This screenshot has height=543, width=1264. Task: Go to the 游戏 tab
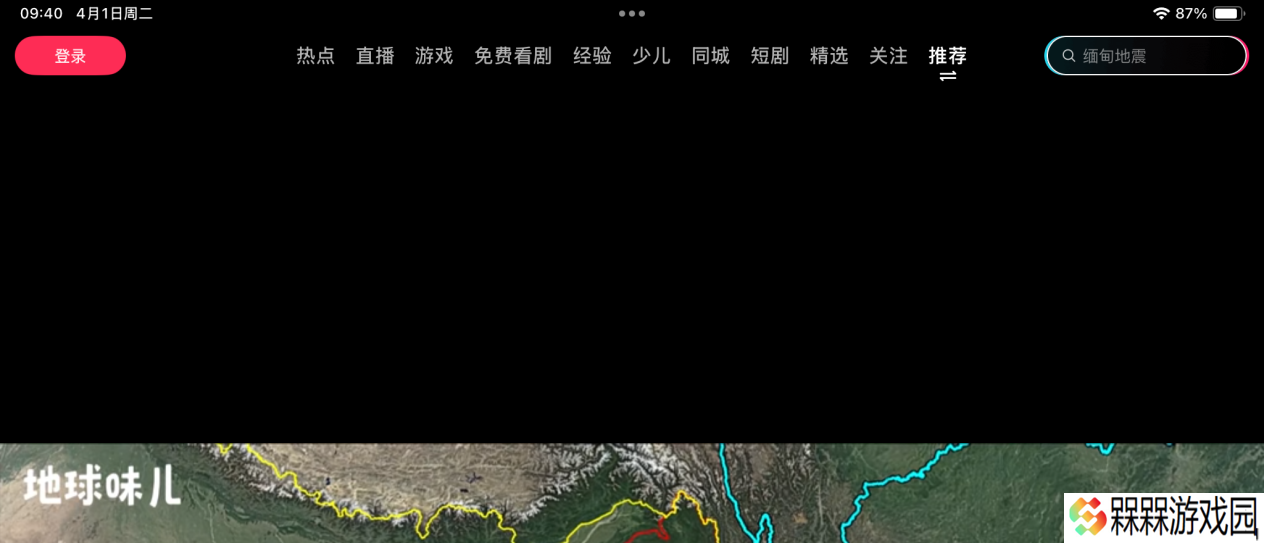(434, 56)
